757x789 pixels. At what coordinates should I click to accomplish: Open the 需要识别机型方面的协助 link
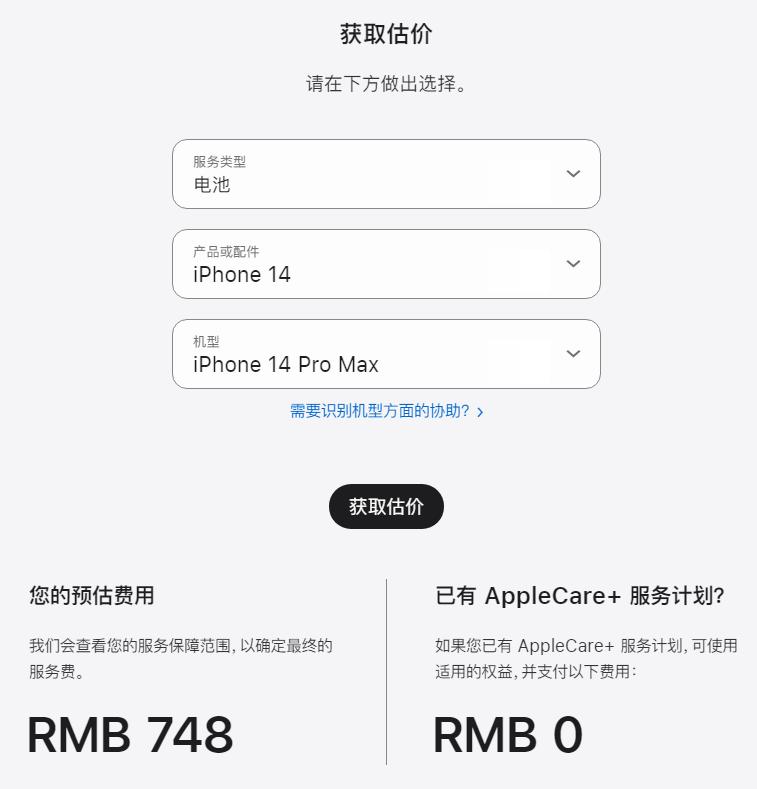tap(386, 411)
